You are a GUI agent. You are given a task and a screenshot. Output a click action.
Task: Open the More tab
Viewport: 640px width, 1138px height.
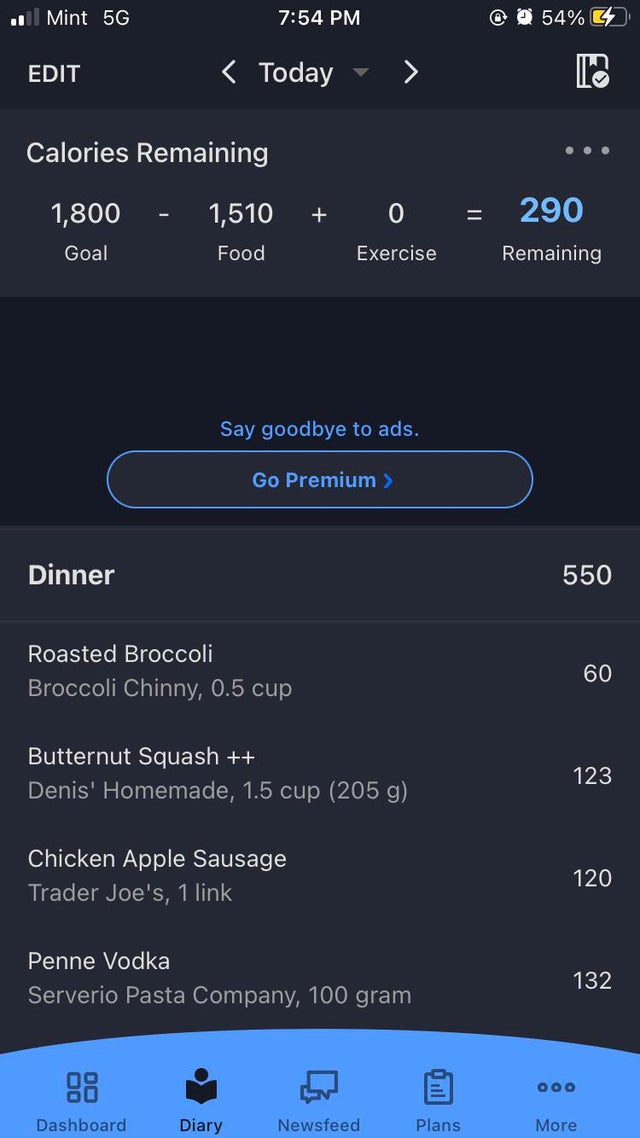click(556, 1101)
